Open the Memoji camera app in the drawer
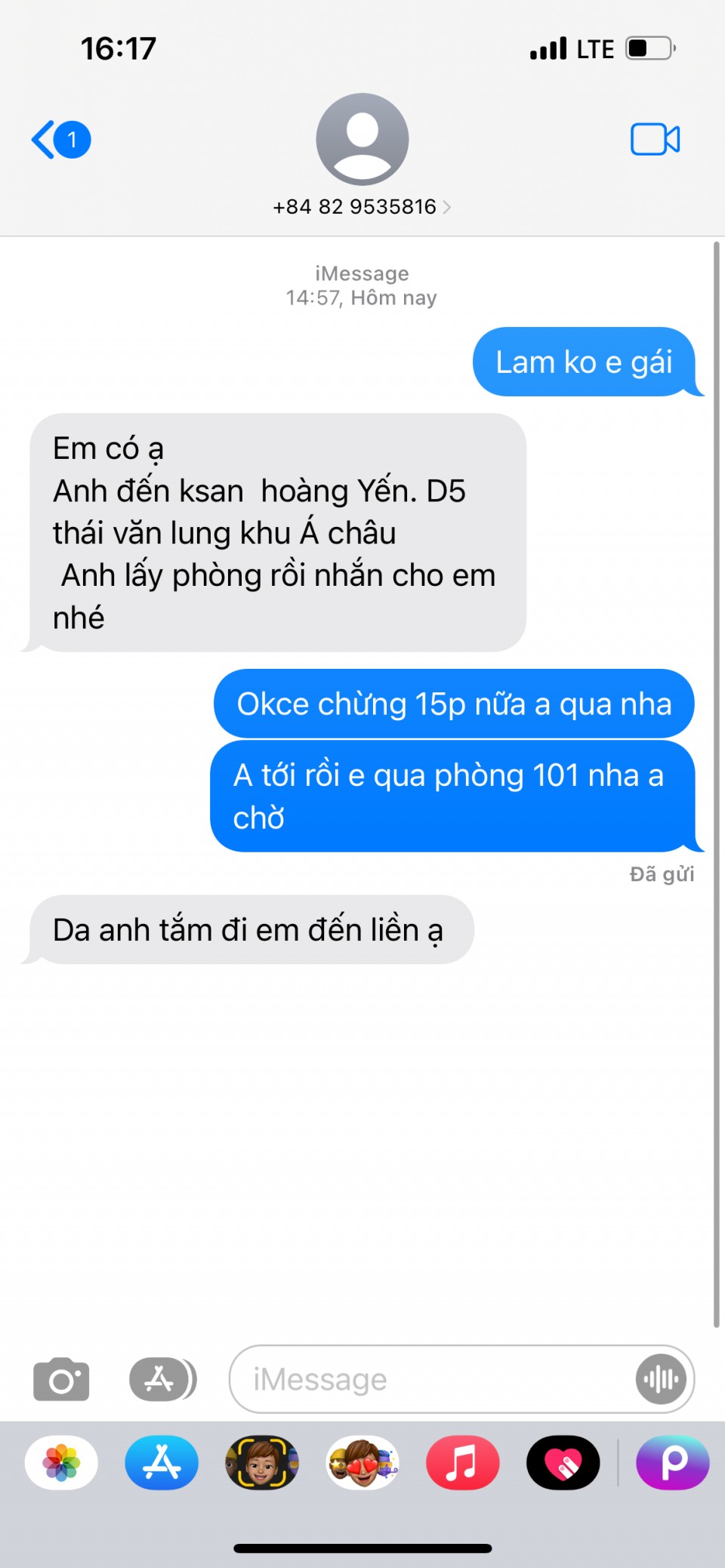This screenshot has height=1568, width=725. (x=262, y=1462)
